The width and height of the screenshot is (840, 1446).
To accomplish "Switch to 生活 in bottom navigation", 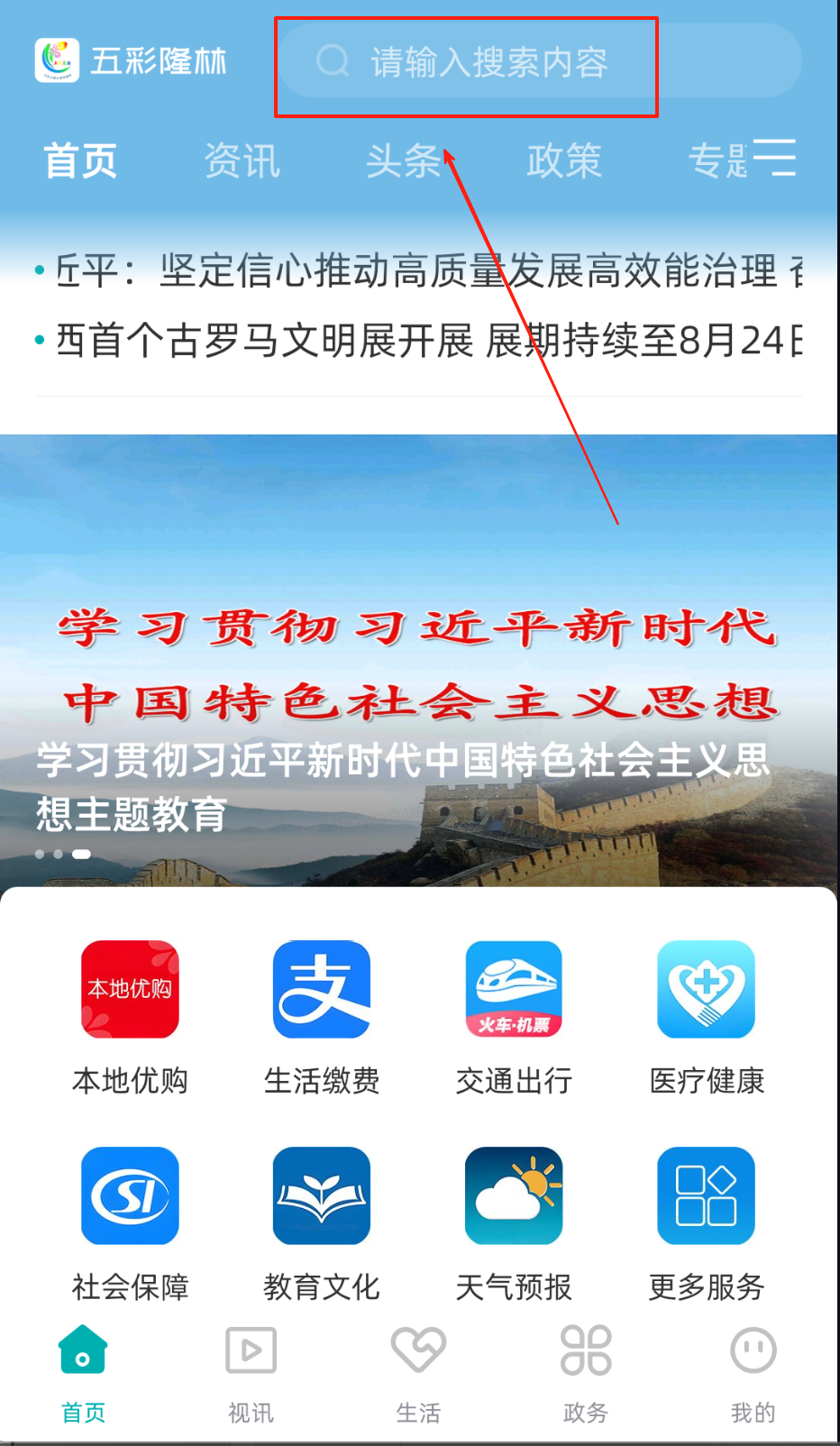I will pyautogui.click(x=418, y=1372).
